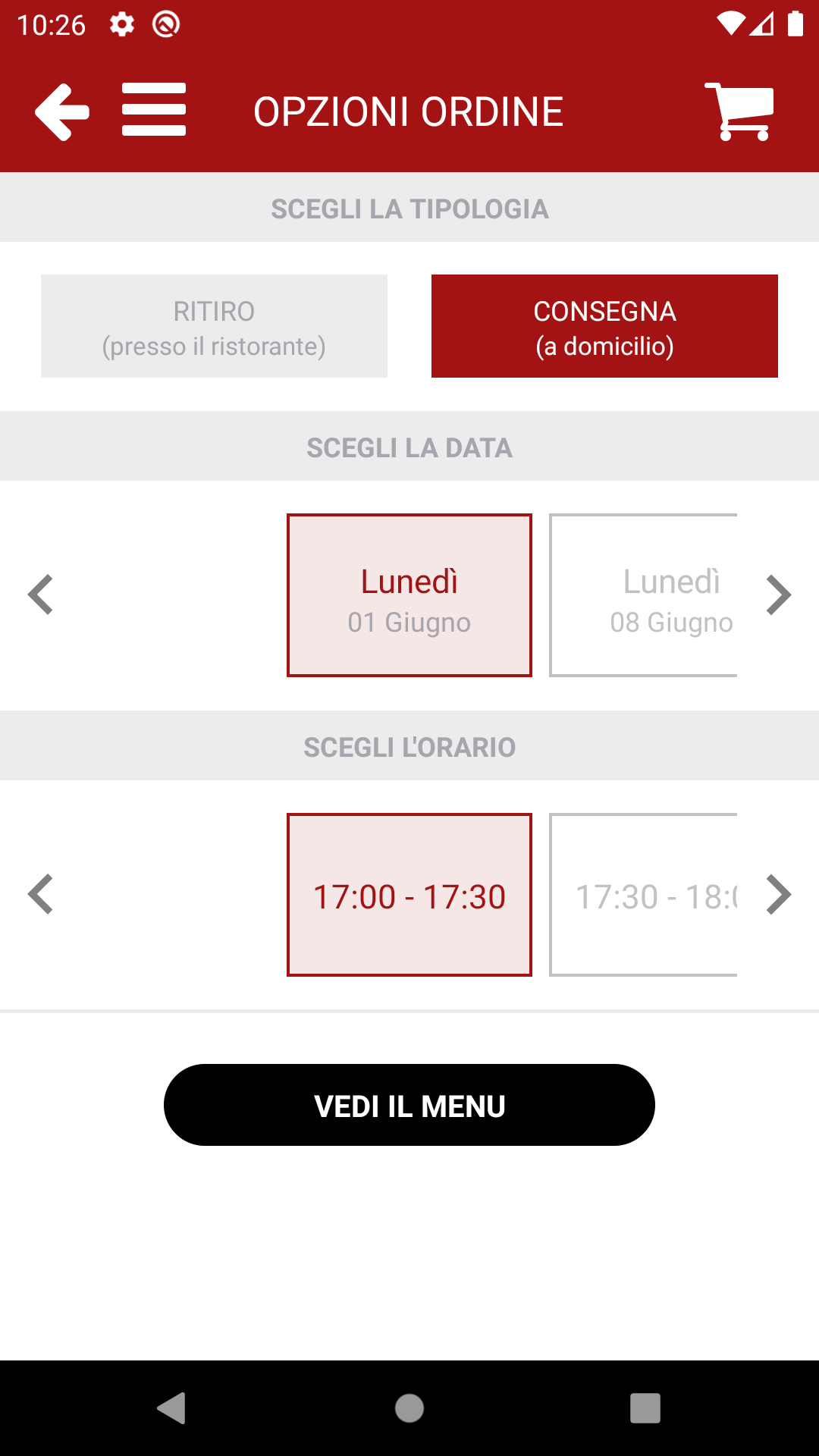This screenshot has height=1456, width=819.
Task: Select RITIRO pickup at the restaurant
Action: coord(214,326)
